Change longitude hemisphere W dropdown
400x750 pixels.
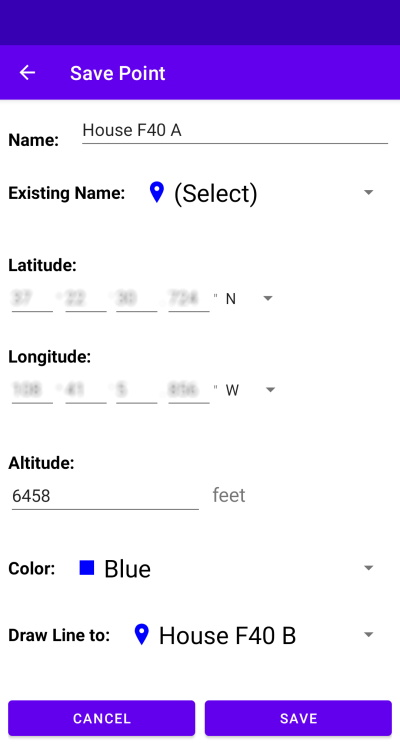pos(250,391)
